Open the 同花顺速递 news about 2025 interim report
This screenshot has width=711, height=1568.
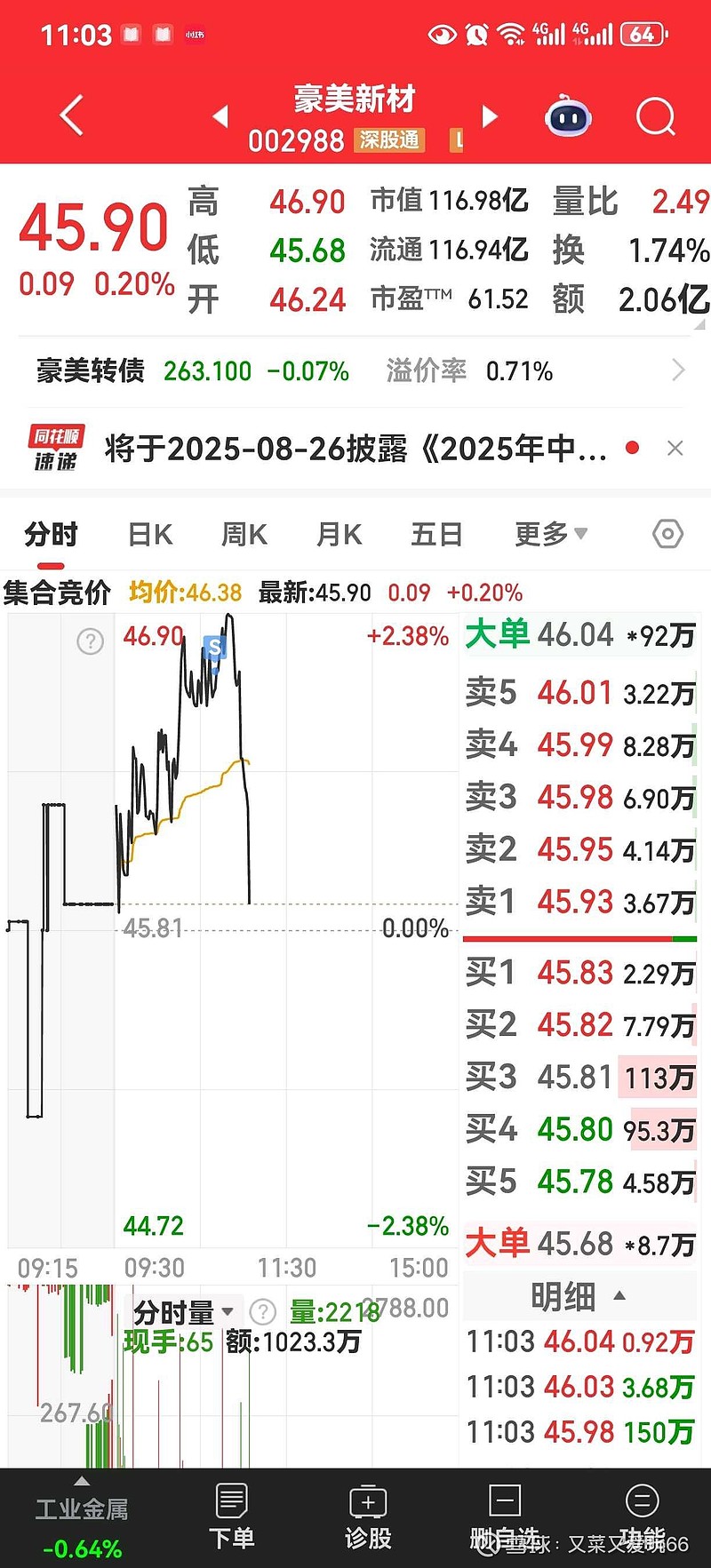click(x=355, y=449)
